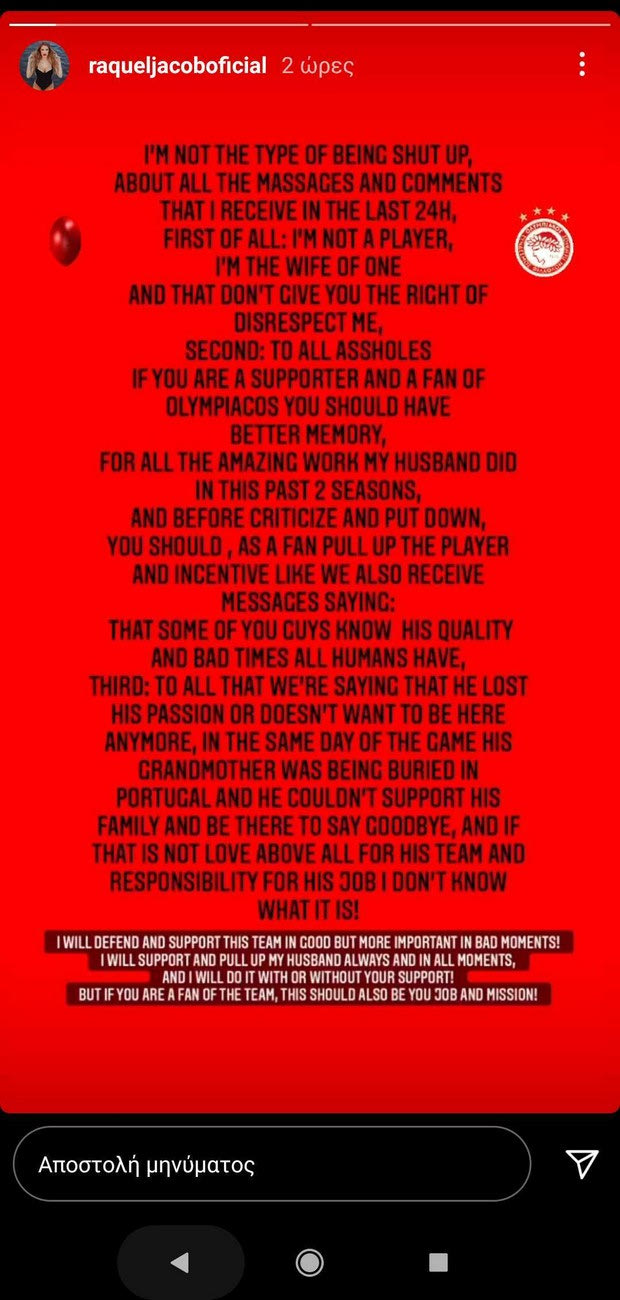The image size is (620, 1300).
Task: Share this story via paper plane
Action: click(582, 1163)
